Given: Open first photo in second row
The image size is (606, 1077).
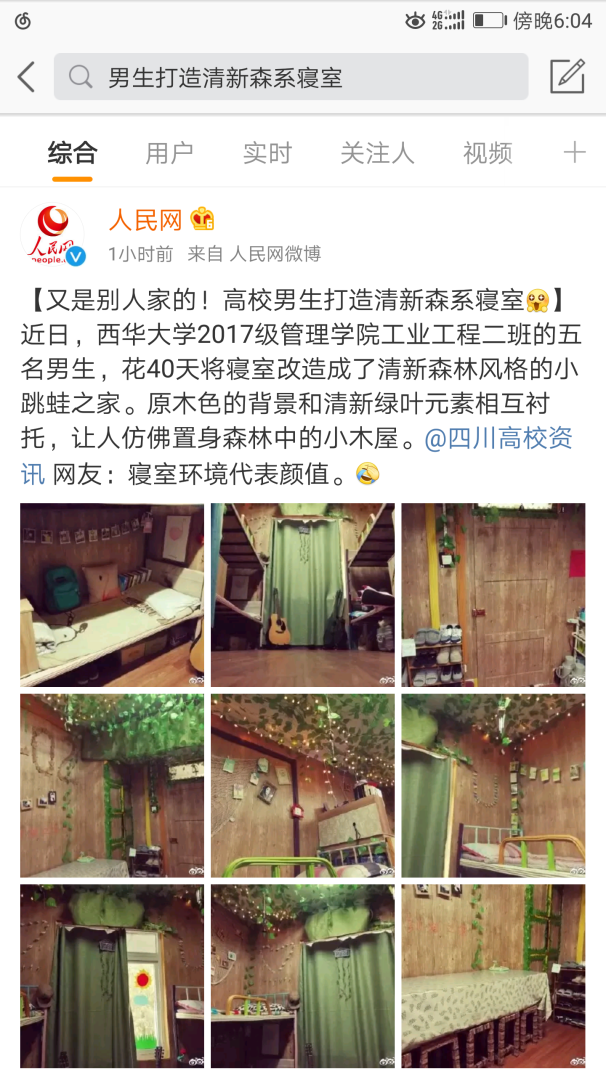Looking at the screenshot, I should point(112,785).
